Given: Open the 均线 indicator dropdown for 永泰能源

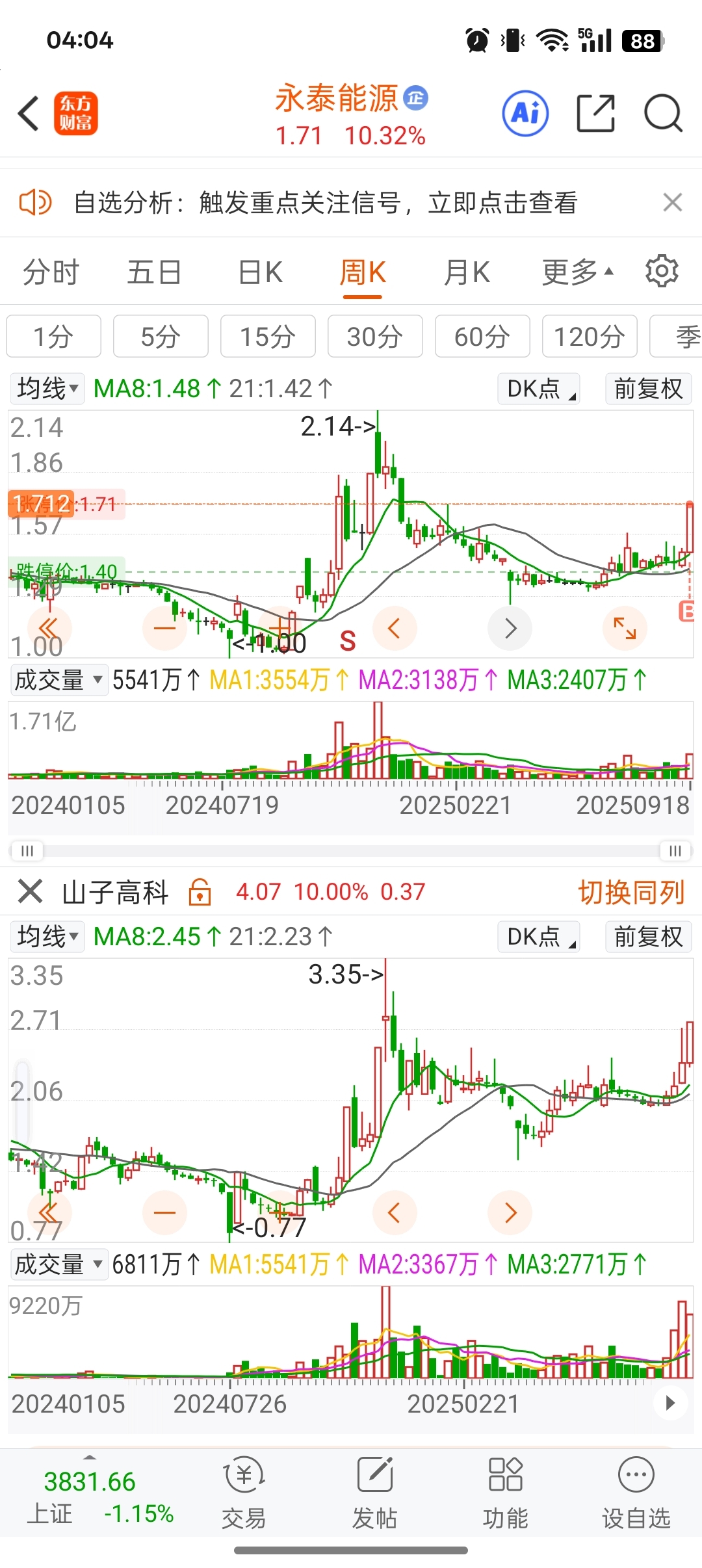Looking at the screenshot, I should [47, 389].
